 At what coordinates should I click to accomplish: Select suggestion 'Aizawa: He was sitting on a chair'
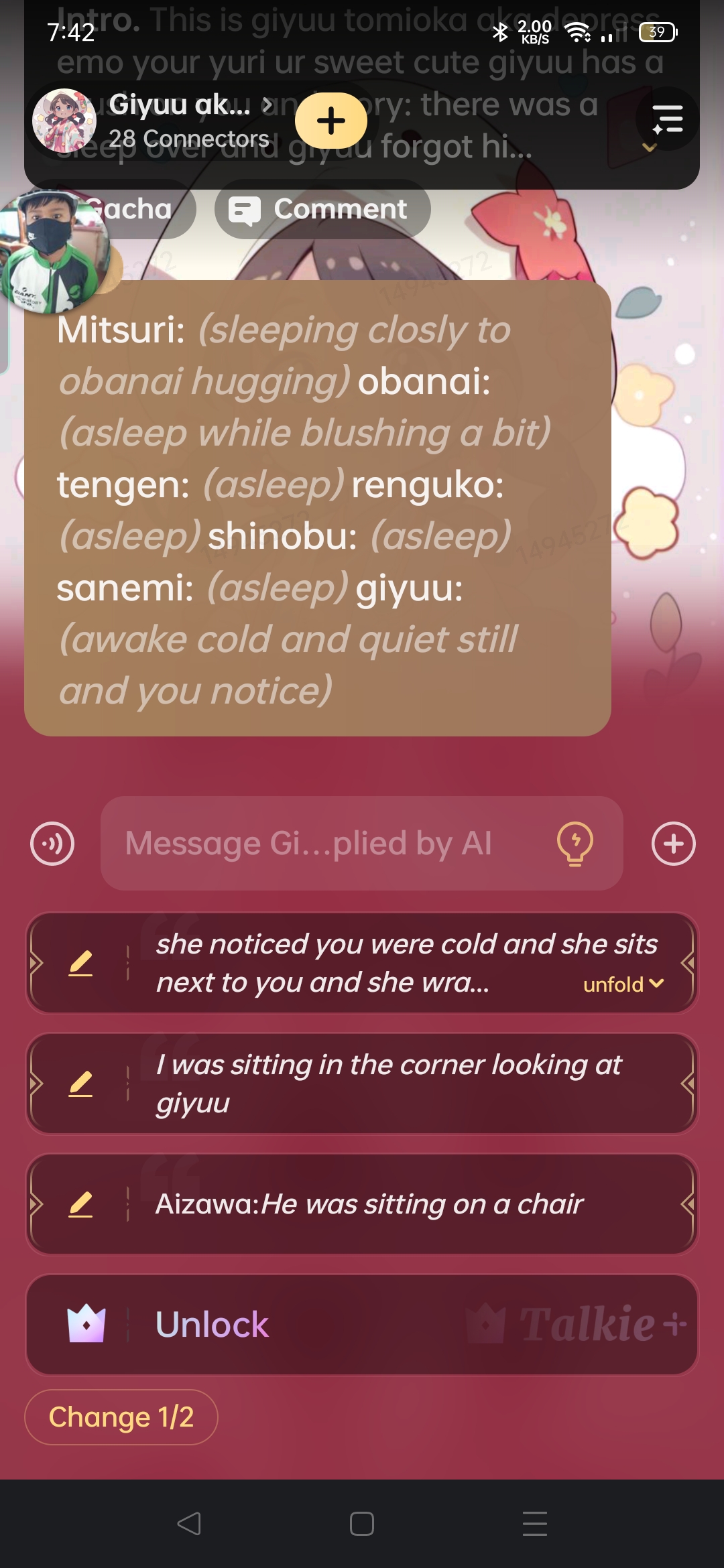[x=402, y=1204]
